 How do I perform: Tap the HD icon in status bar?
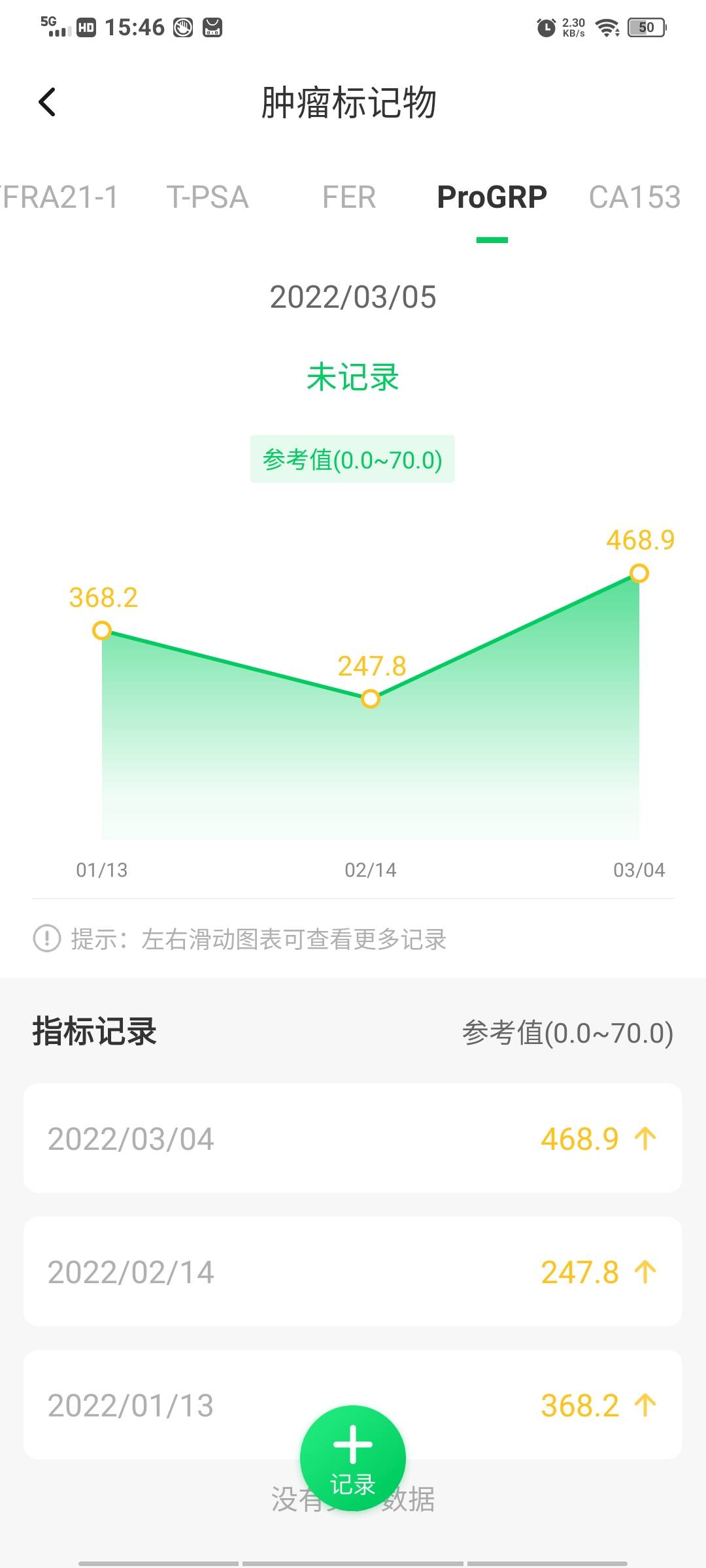85,27
